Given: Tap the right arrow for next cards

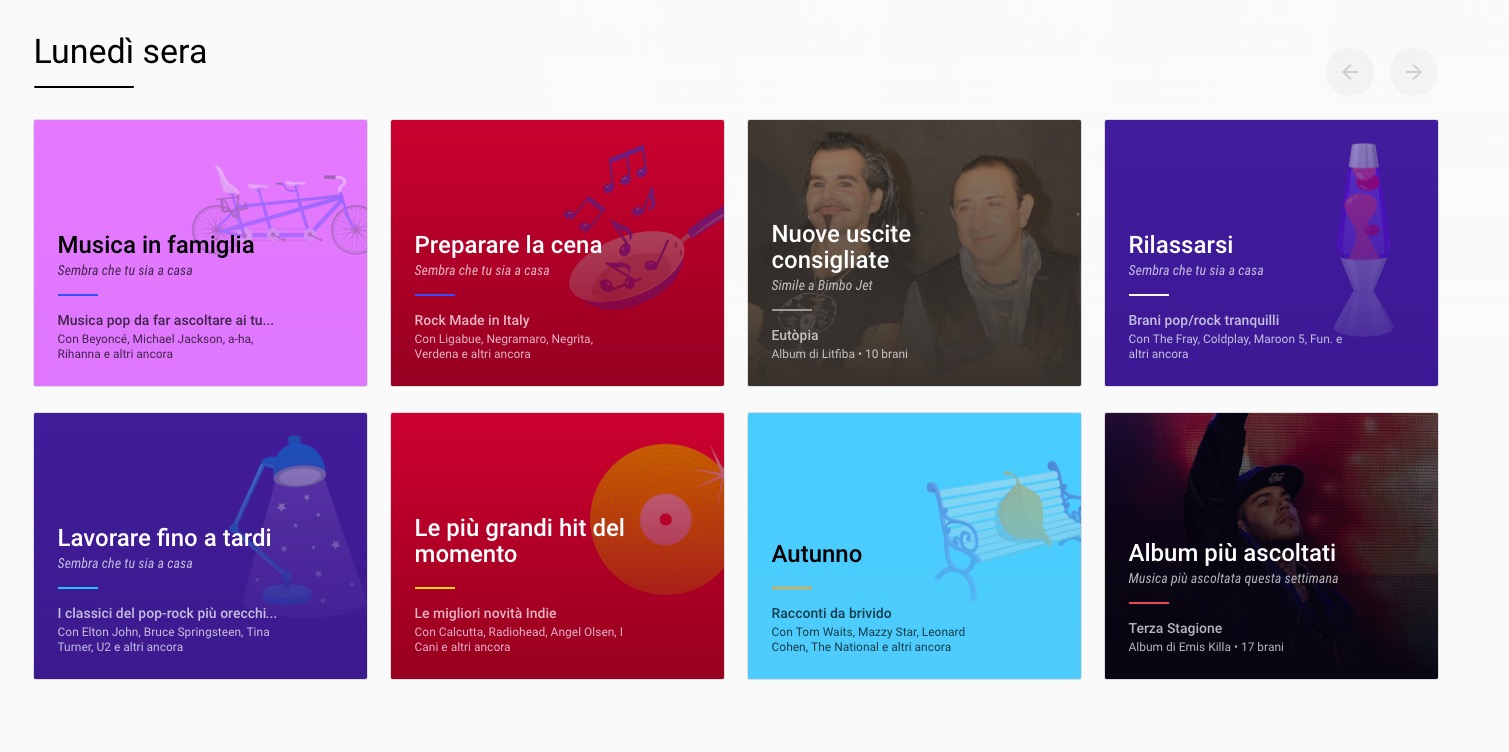Looking at the screenshot, I should coord(1413,72).
